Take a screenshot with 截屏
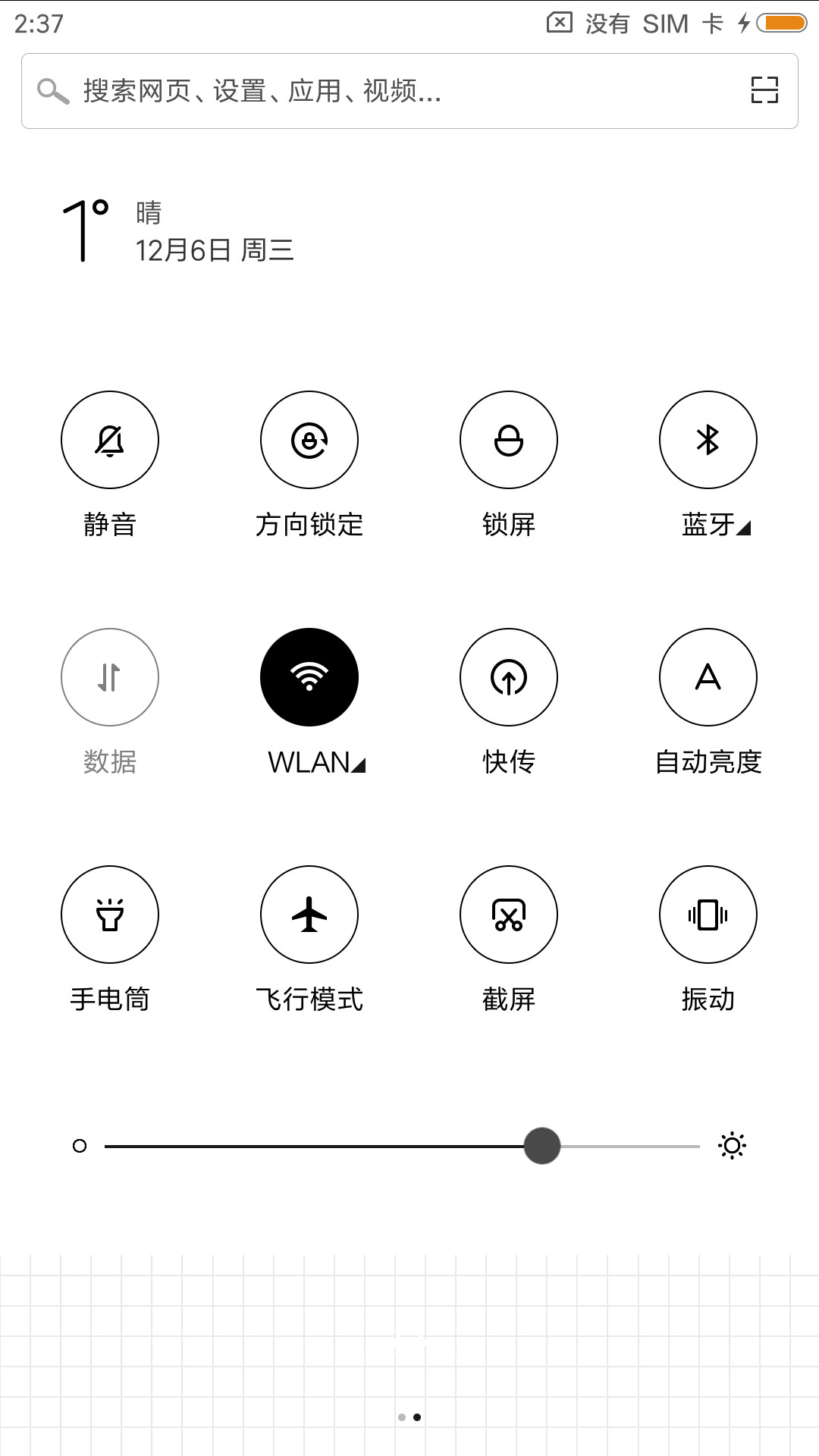Viewport: 819px width, 1456px height. pos(509,915)
